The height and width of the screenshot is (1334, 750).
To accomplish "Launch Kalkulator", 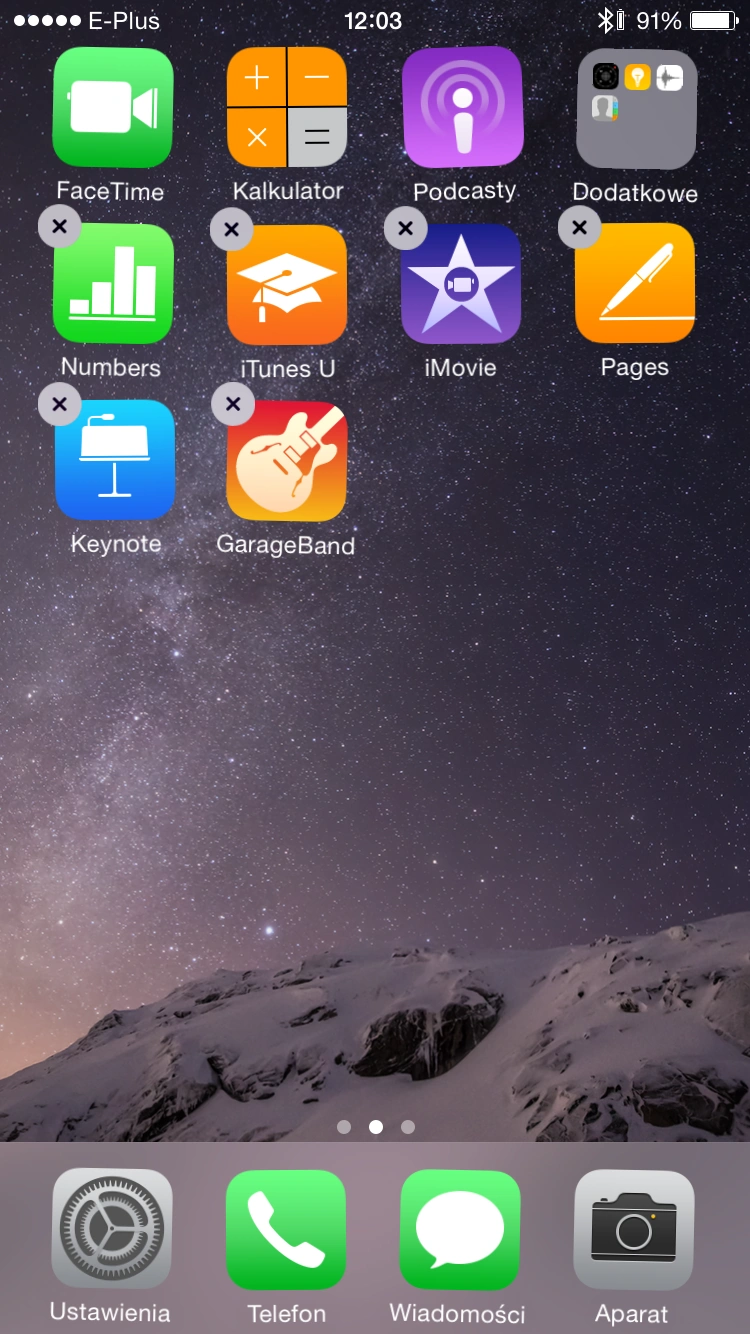I will tap(287, 108).
